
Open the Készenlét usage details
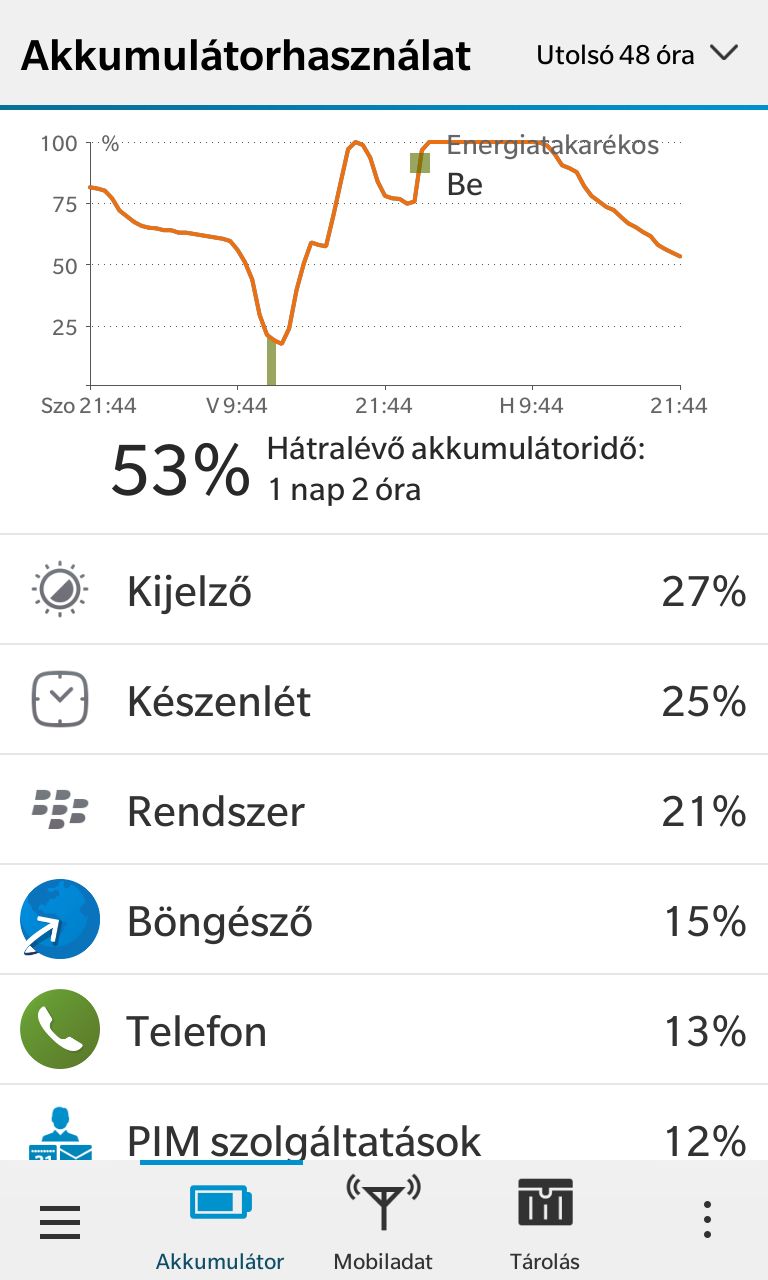click(x=384, y=700)
